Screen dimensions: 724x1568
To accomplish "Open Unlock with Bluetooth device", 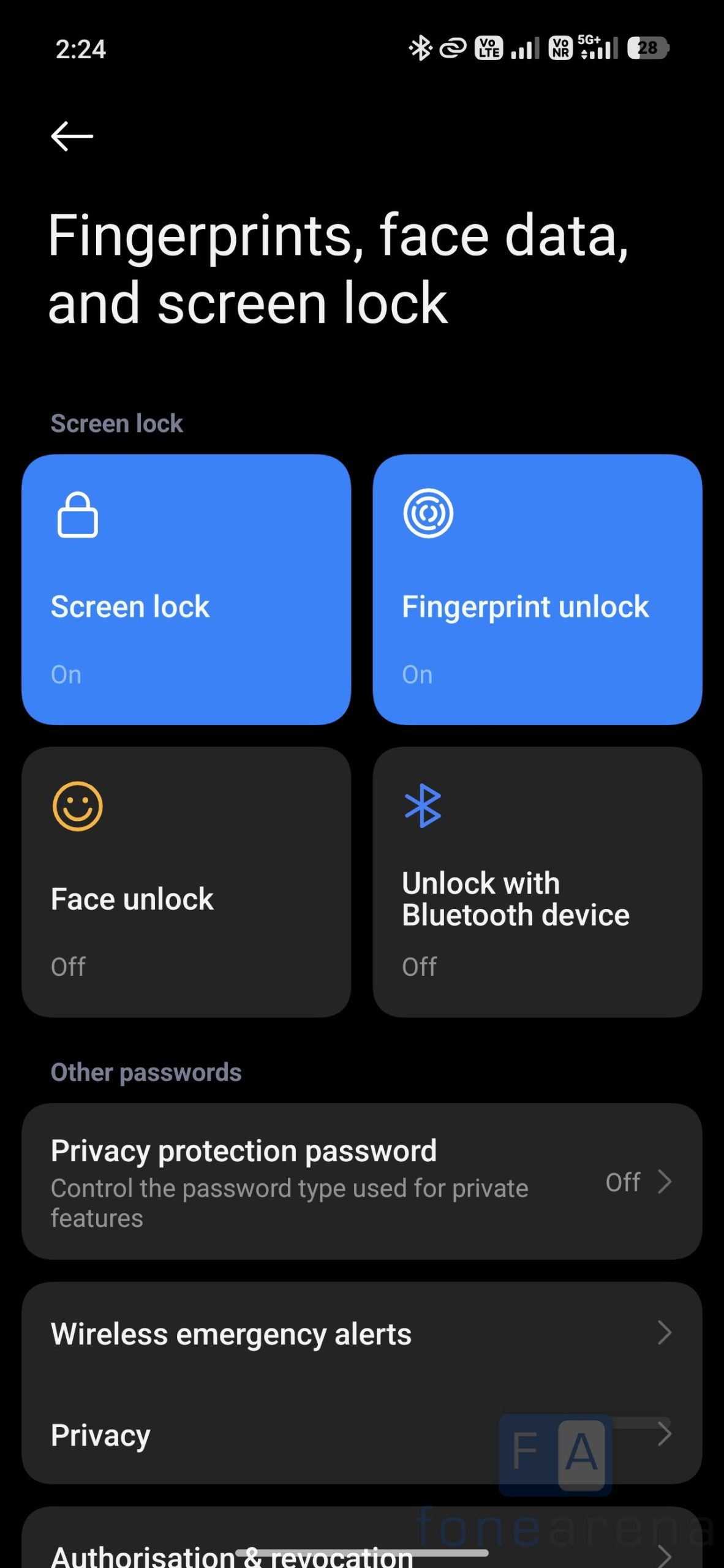I will pyautogui.click(x=537, y=881).
